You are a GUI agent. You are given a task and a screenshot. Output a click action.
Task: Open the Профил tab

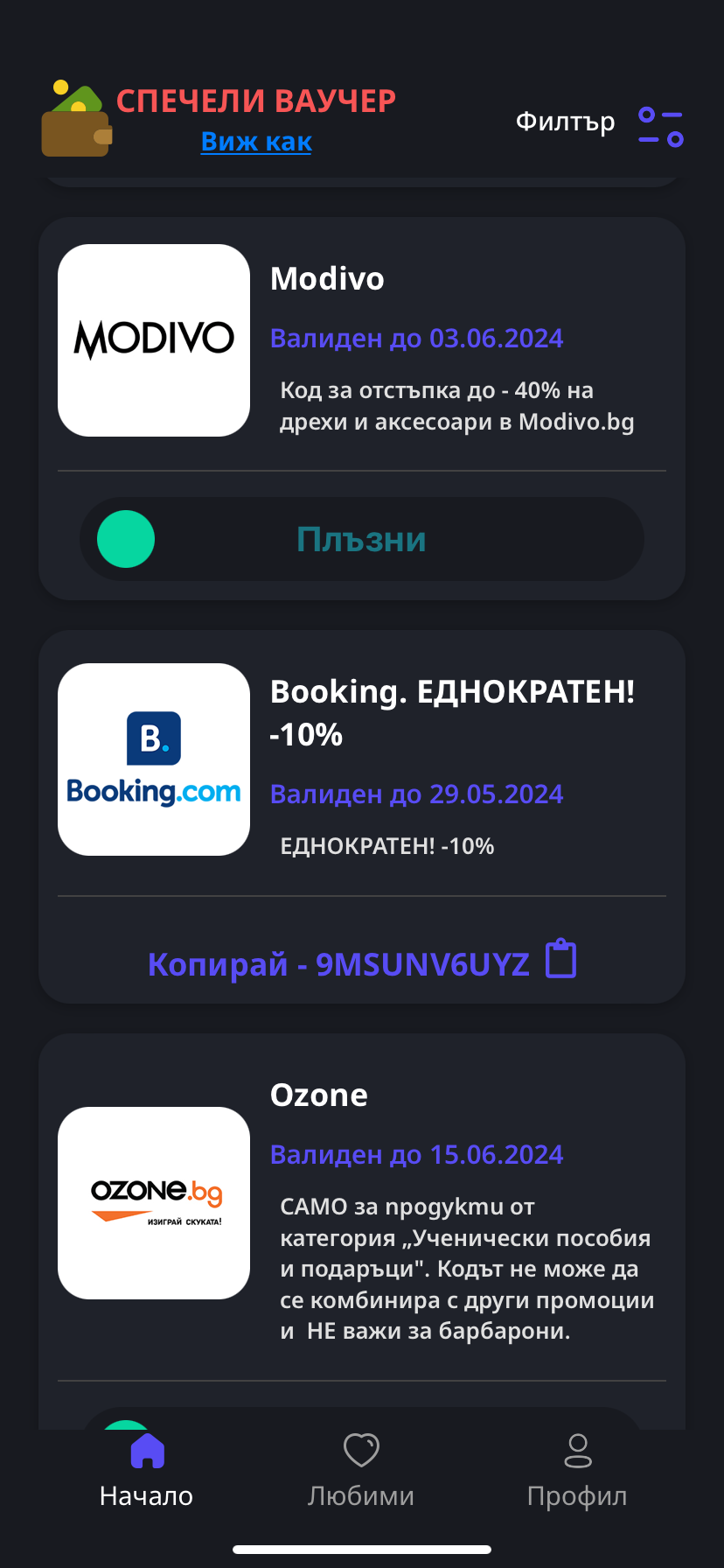[577, 1471]
